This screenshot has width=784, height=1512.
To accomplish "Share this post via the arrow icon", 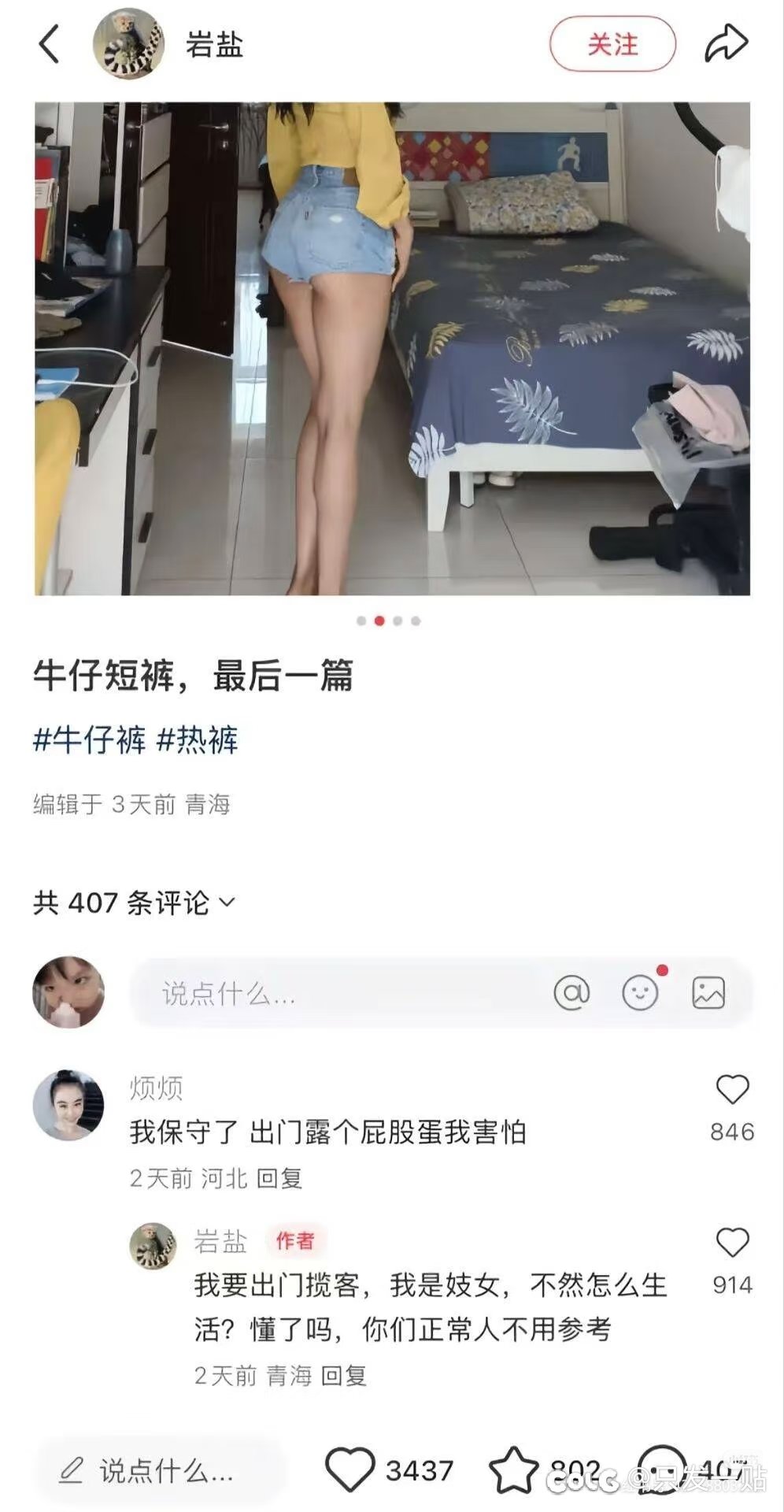I will (x=726, y=43).
